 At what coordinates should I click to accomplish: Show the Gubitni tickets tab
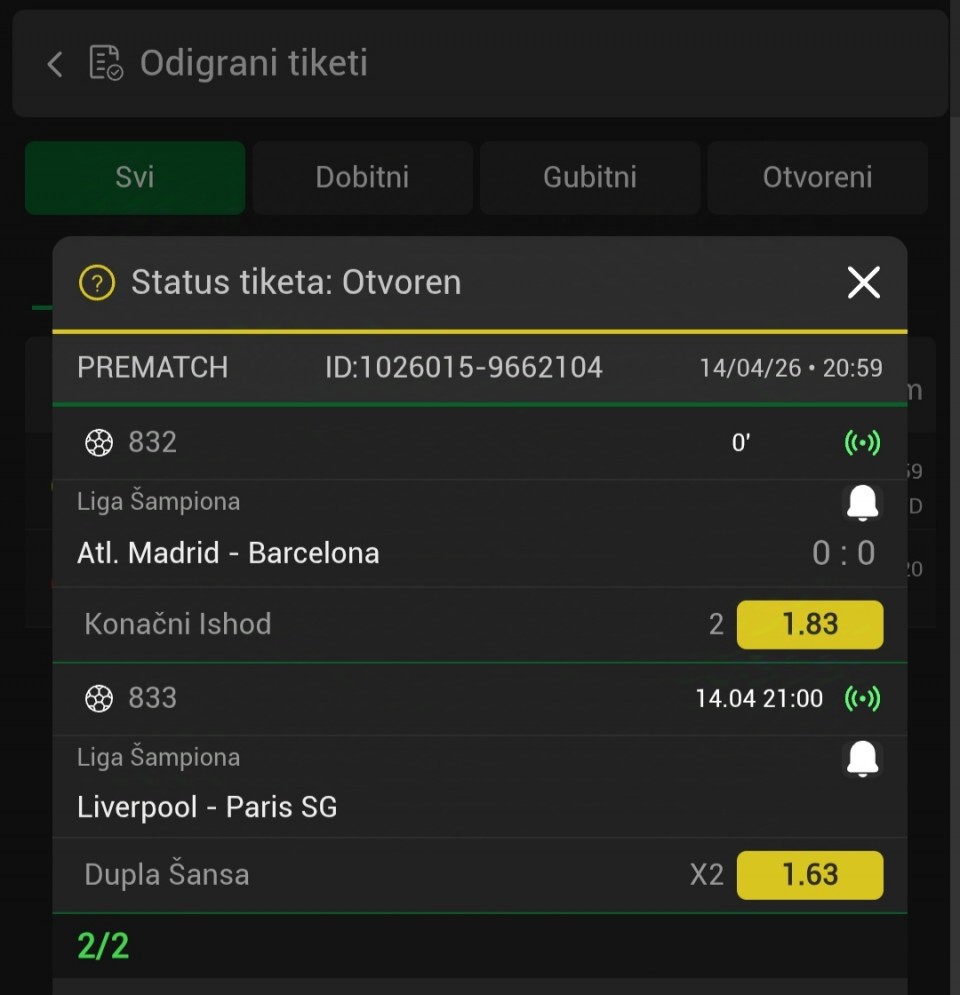coord(590,178)
